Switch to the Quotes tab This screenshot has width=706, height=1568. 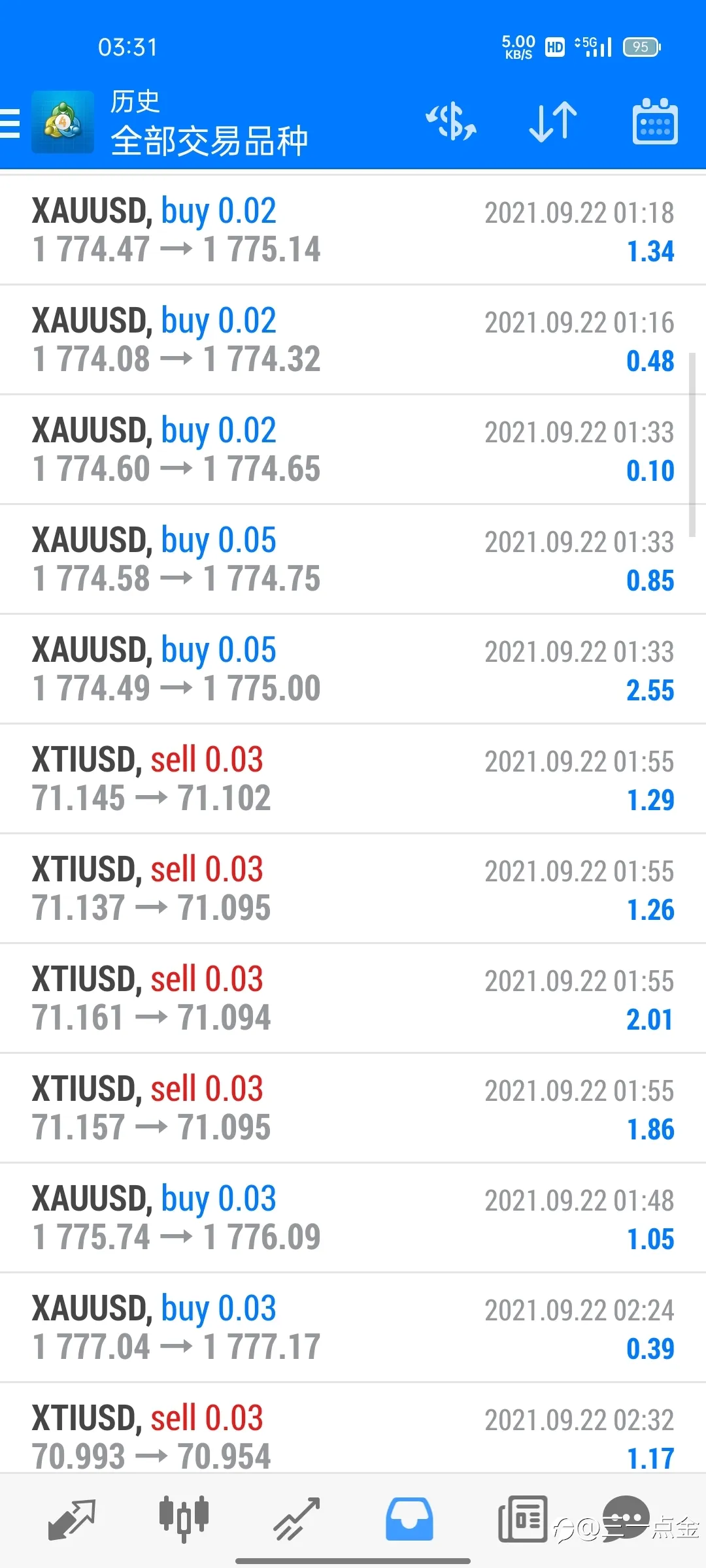click(x=71, y=1519)
